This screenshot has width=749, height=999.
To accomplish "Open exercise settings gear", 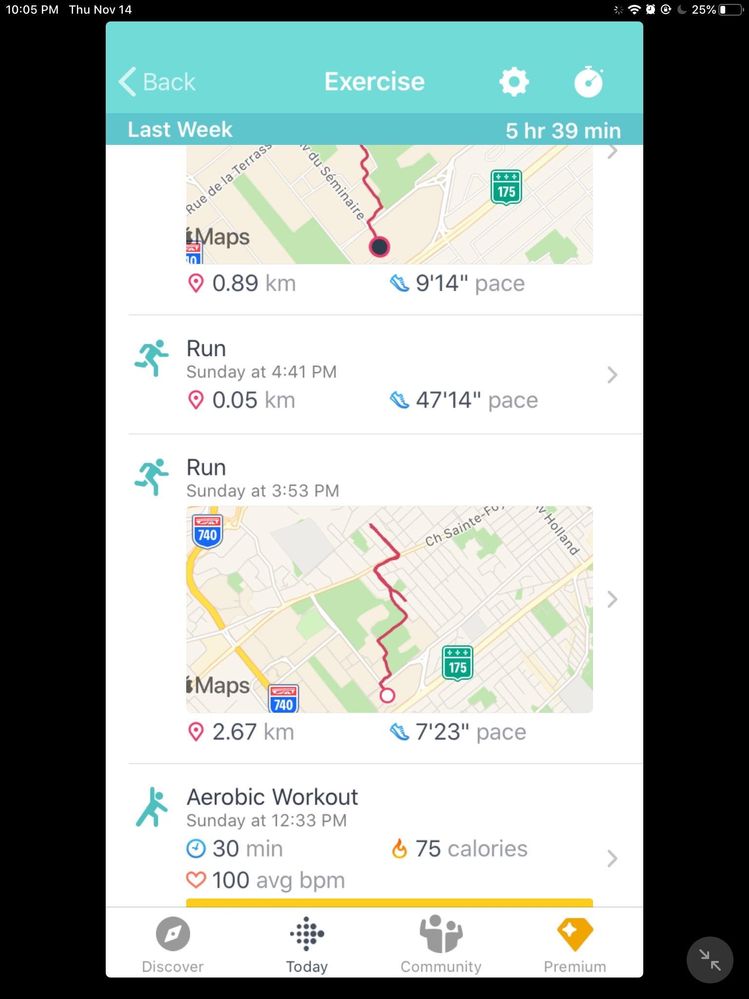I will tap(514, 82).
